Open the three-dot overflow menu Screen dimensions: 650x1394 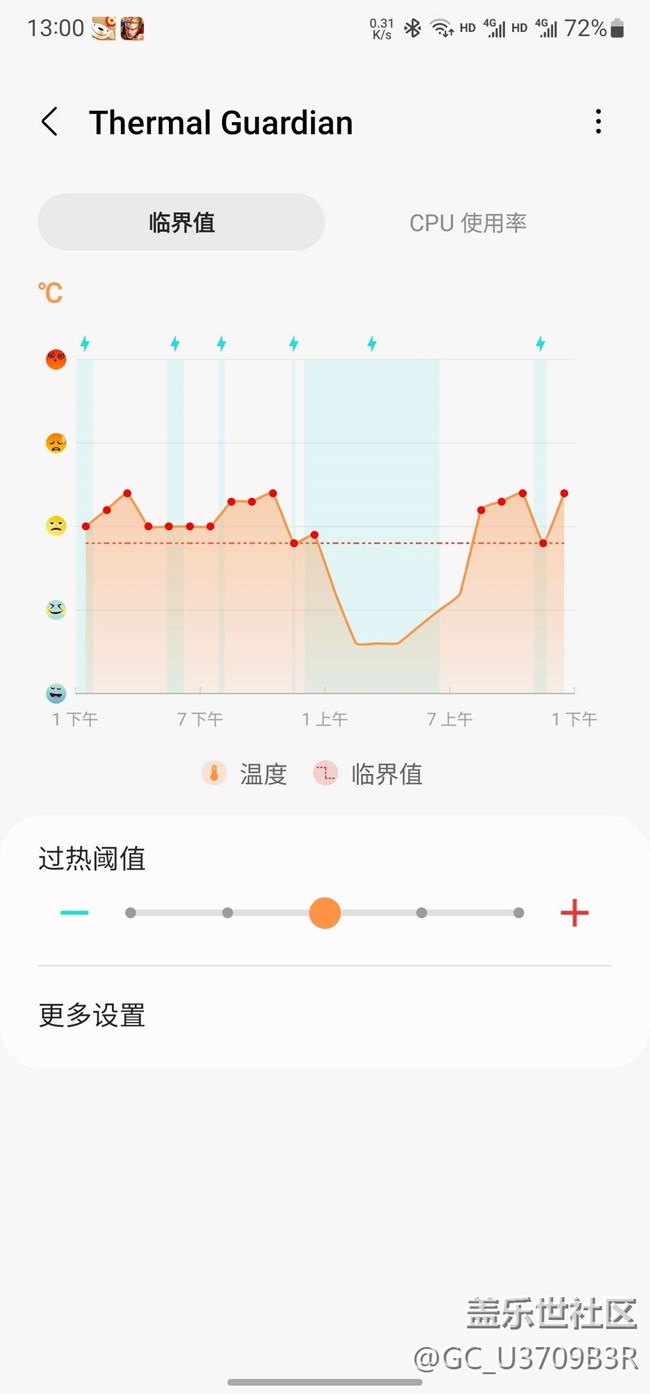pyautogui.click(x=598, y=122)
